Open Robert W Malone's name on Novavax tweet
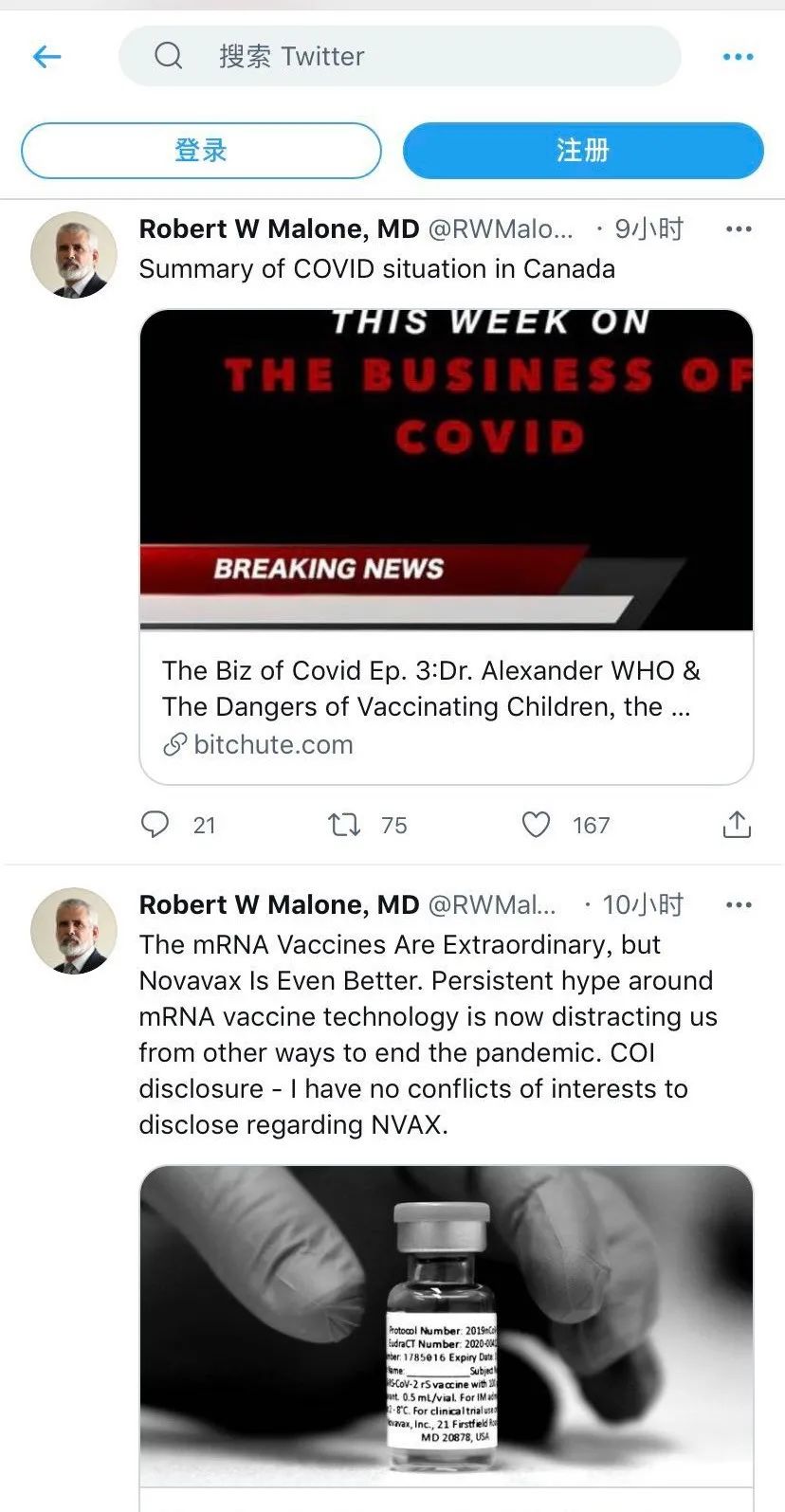This screenshot has width=785, height=1512. pos(279,905)
